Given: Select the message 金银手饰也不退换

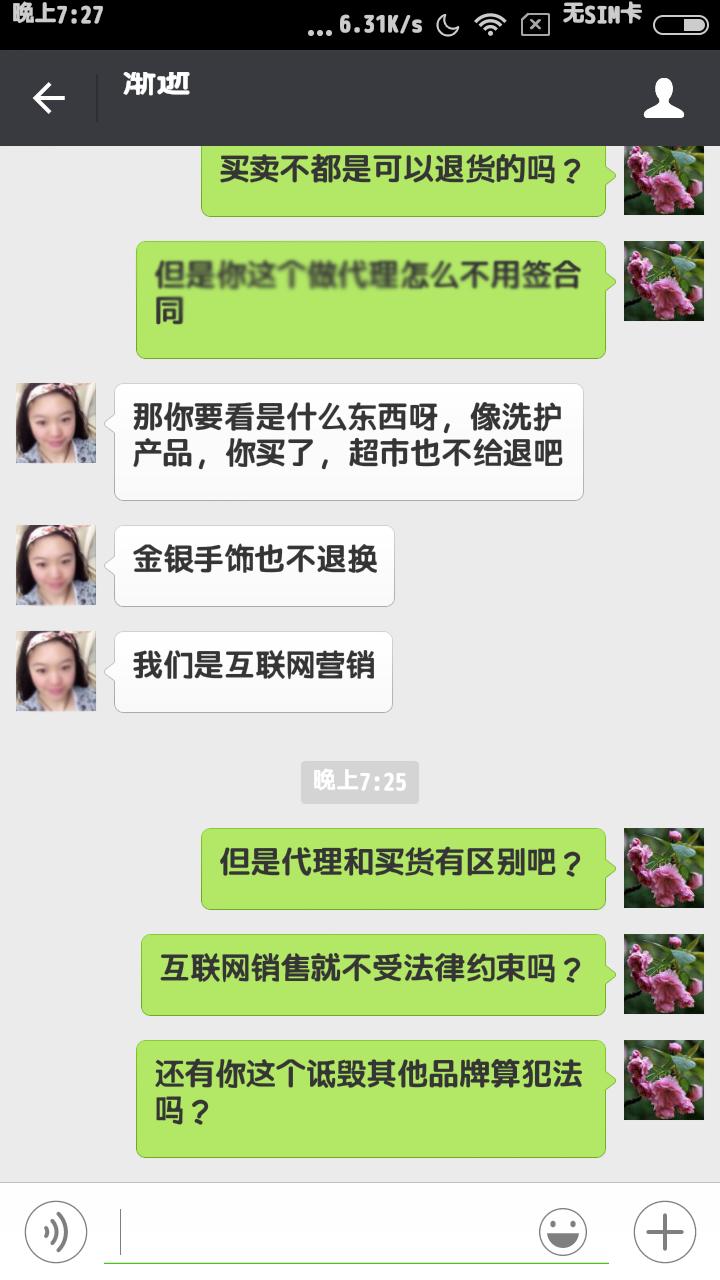Looking at the screenshot, I should [254, 564].
